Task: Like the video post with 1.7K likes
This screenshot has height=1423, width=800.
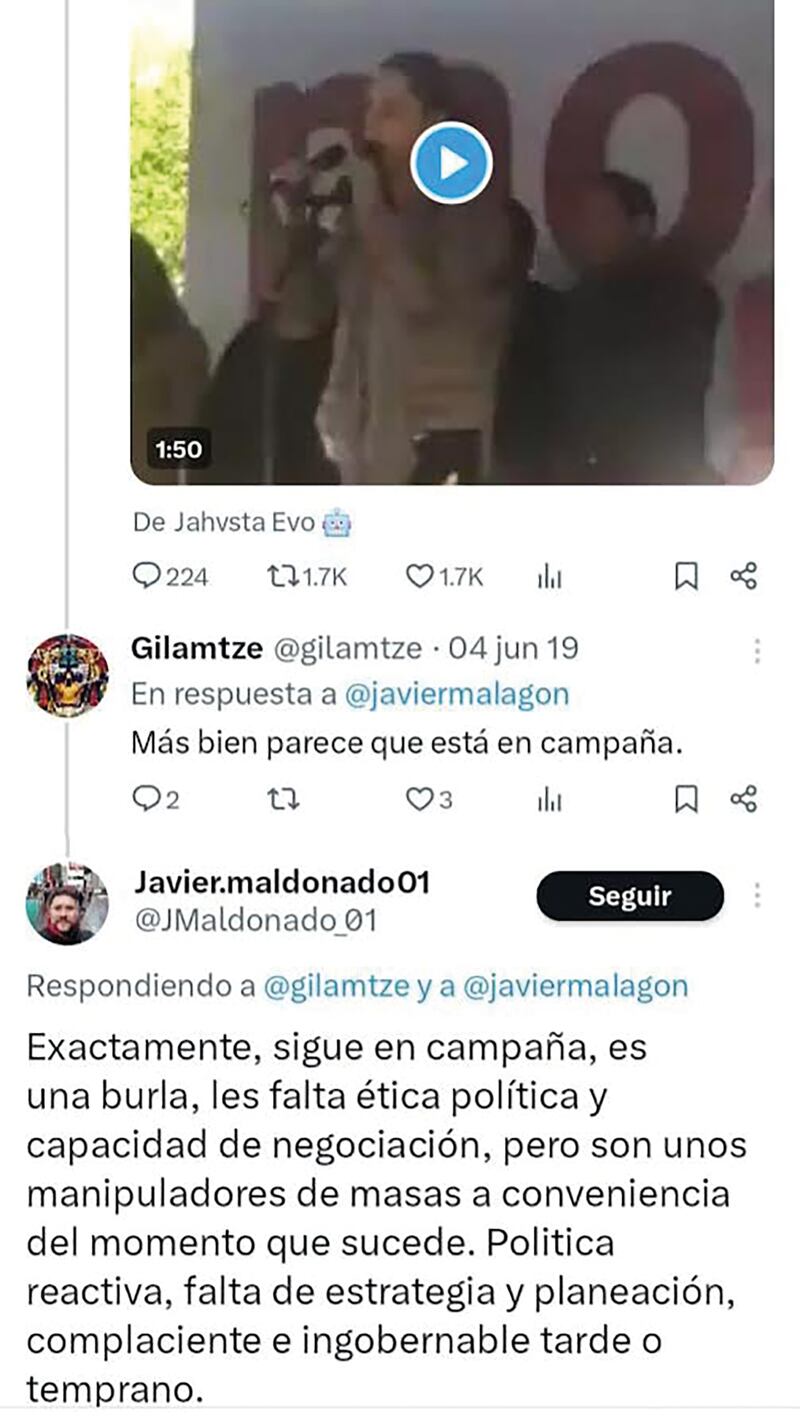Action: [418, 576]
